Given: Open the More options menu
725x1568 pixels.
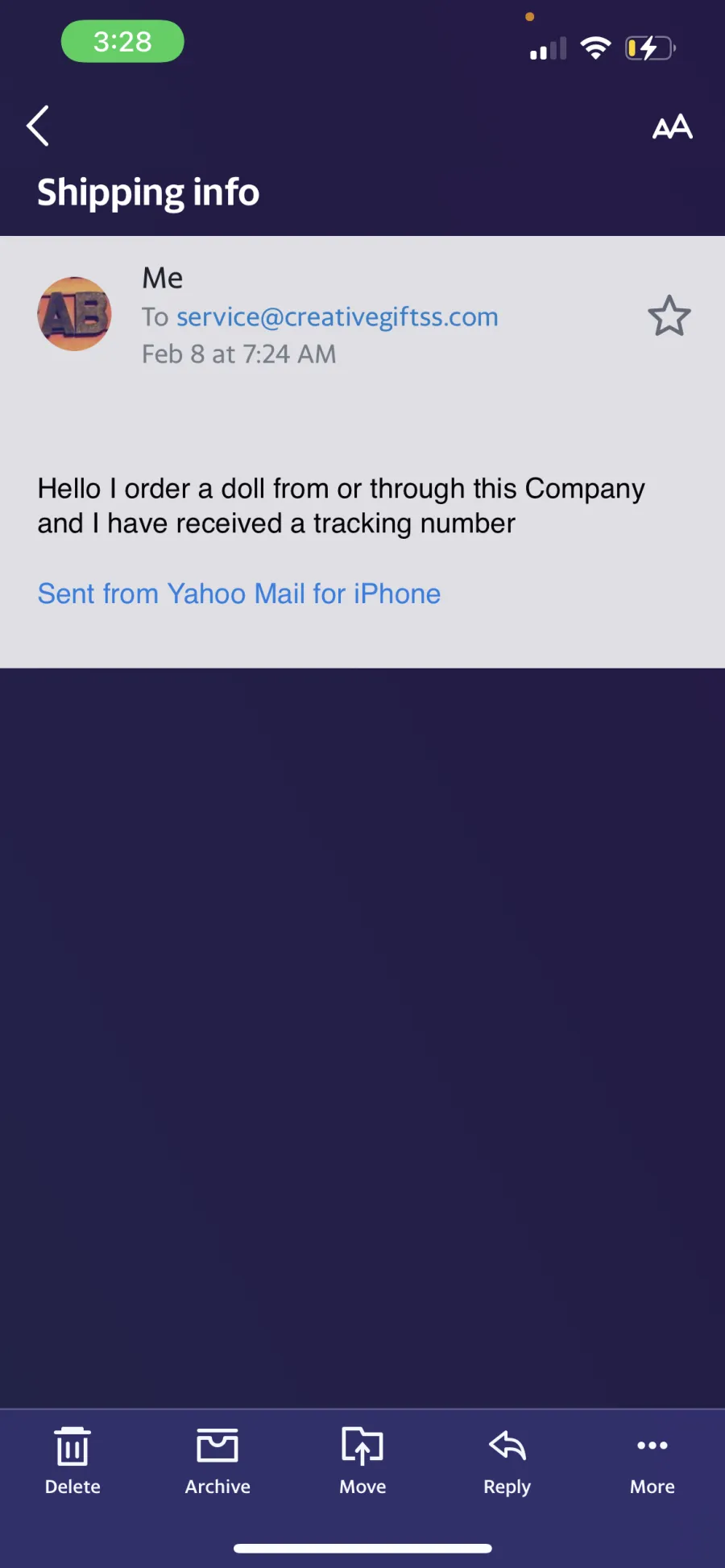Looking at the screenshot, I should pos(652,1461).
